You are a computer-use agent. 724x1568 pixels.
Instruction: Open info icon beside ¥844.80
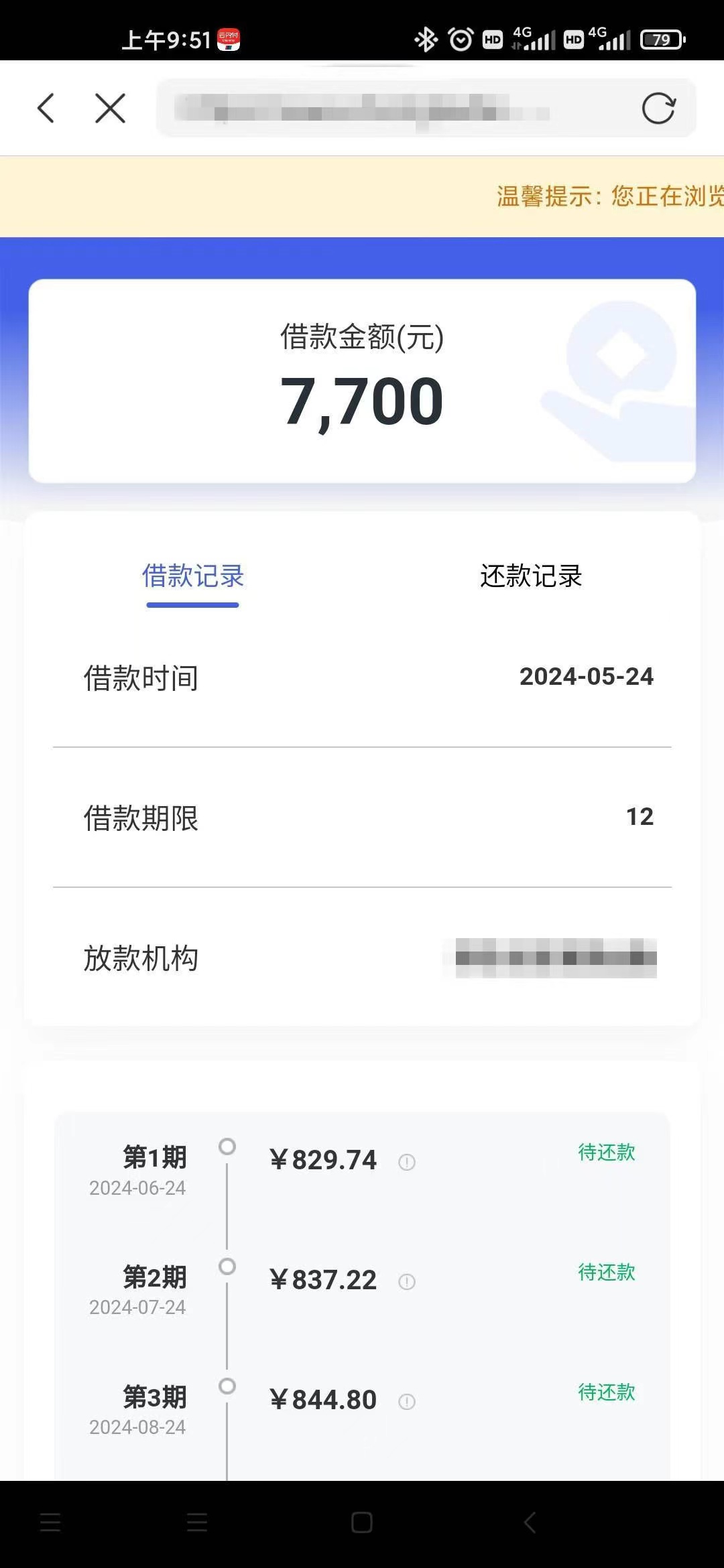pyautogui.click(x=407, y=1402)
